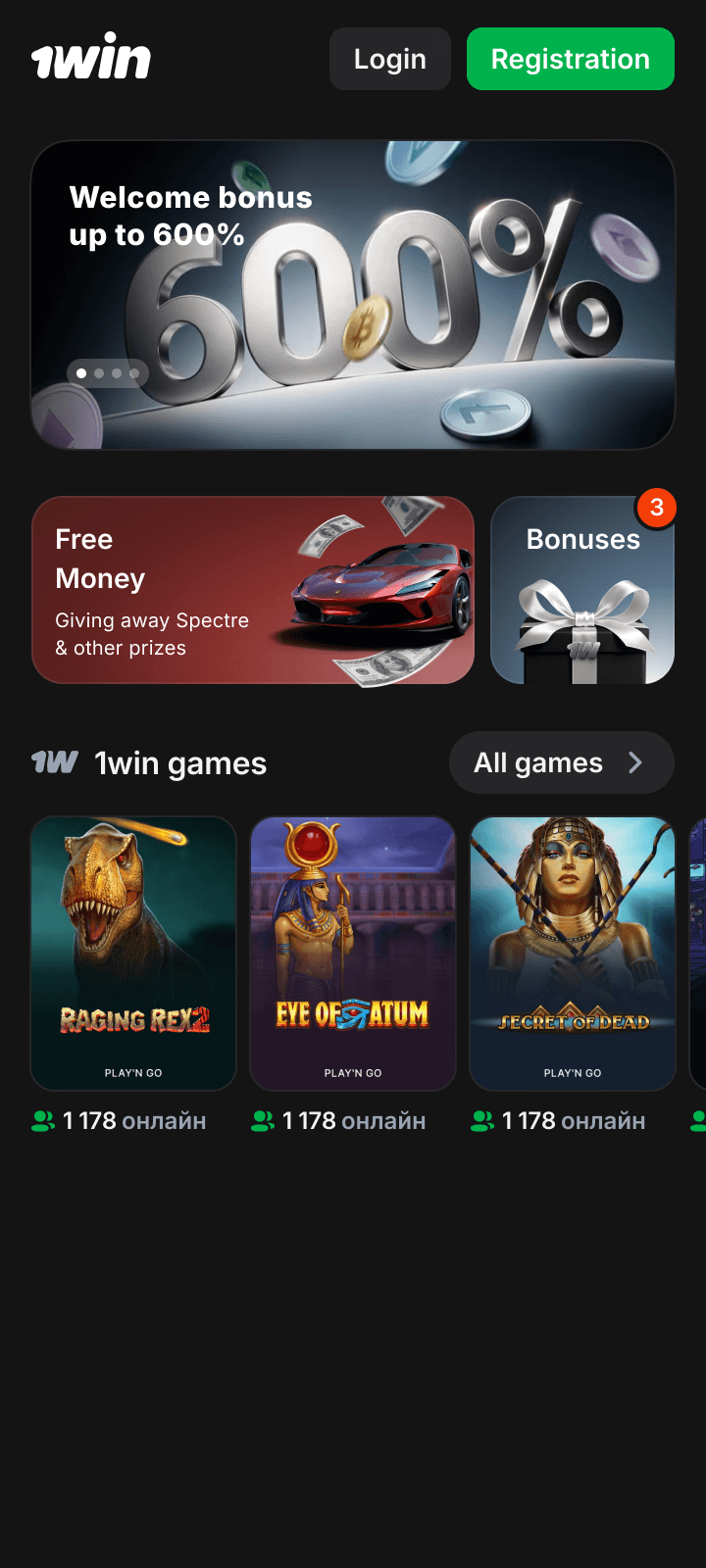Play Eye of Atum
The width and height of the screenshot is (706, 1568).
(x=353, y=953)
